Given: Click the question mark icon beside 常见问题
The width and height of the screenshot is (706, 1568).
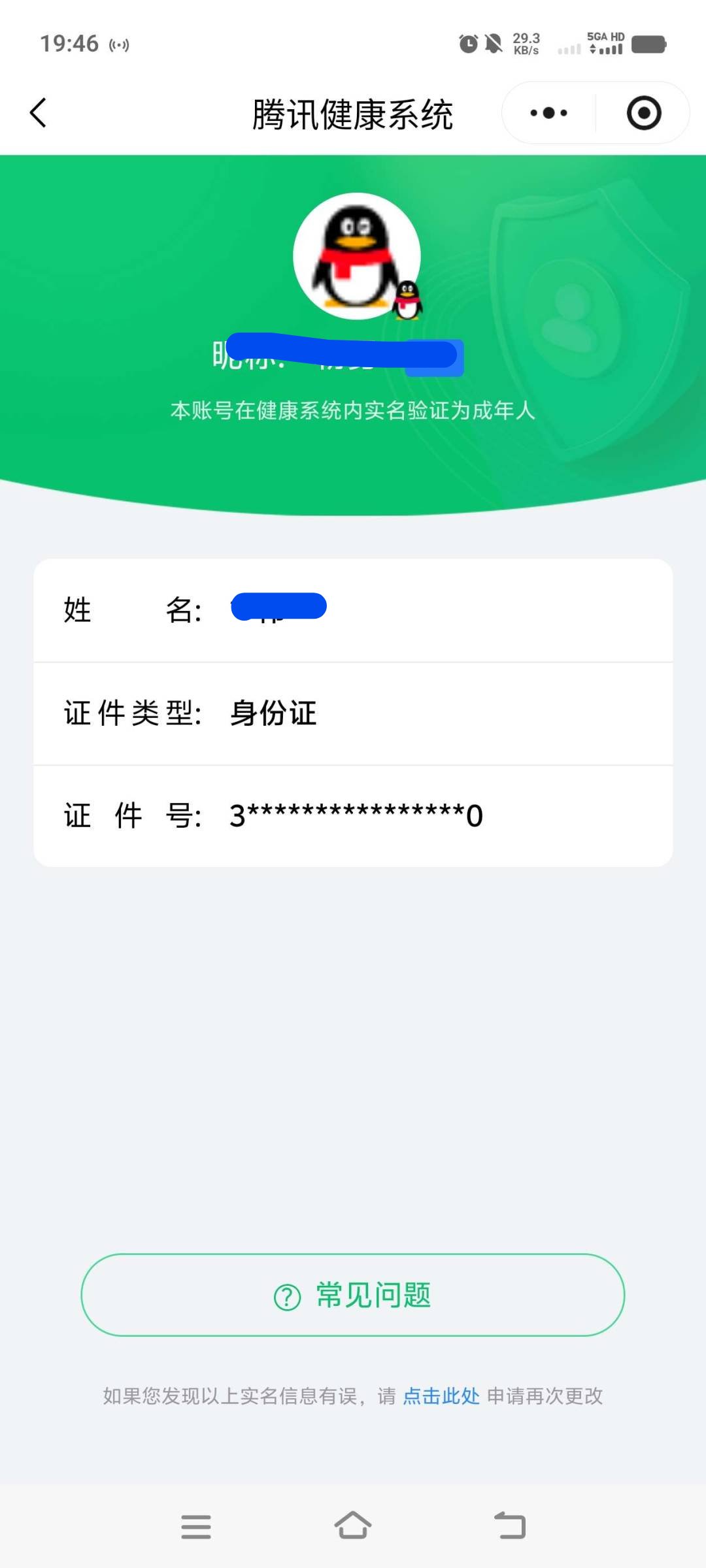Looking at the screenshot, I should 289,1296.
